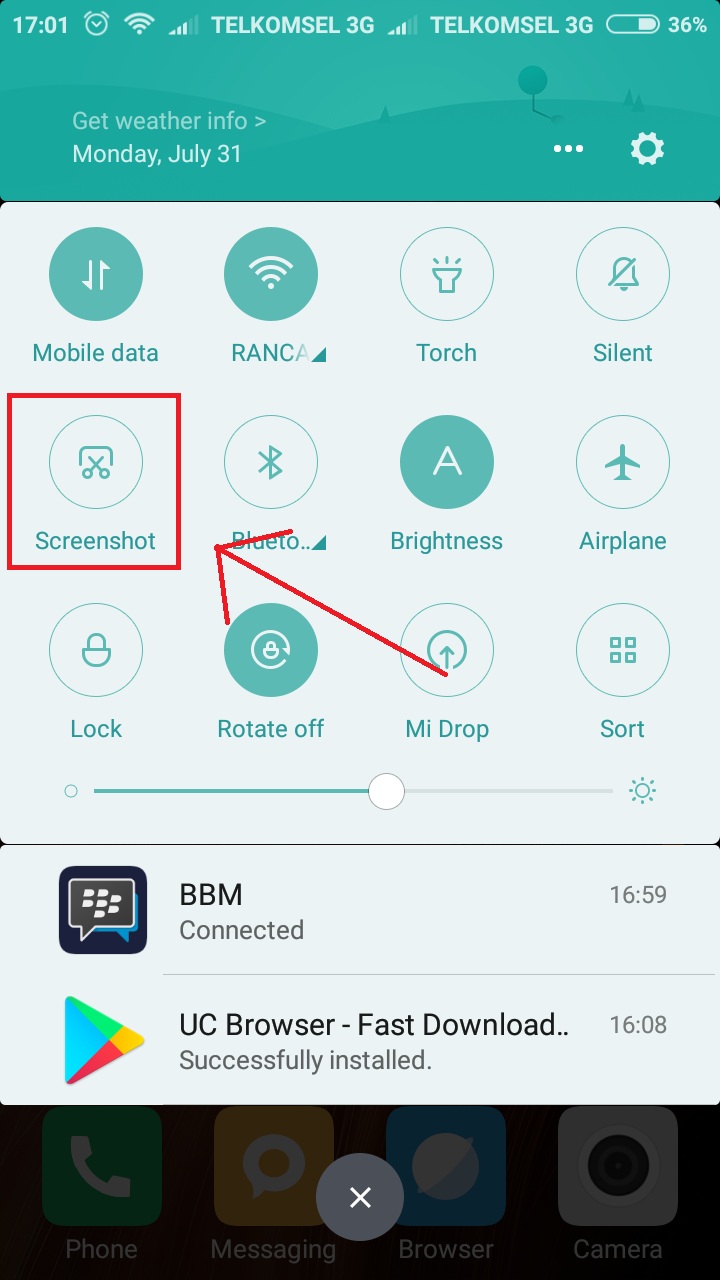Image resolution: width=720 pixels, height=1280 pixels.
Task: Enable Silent mode
Action: (623, 274)
